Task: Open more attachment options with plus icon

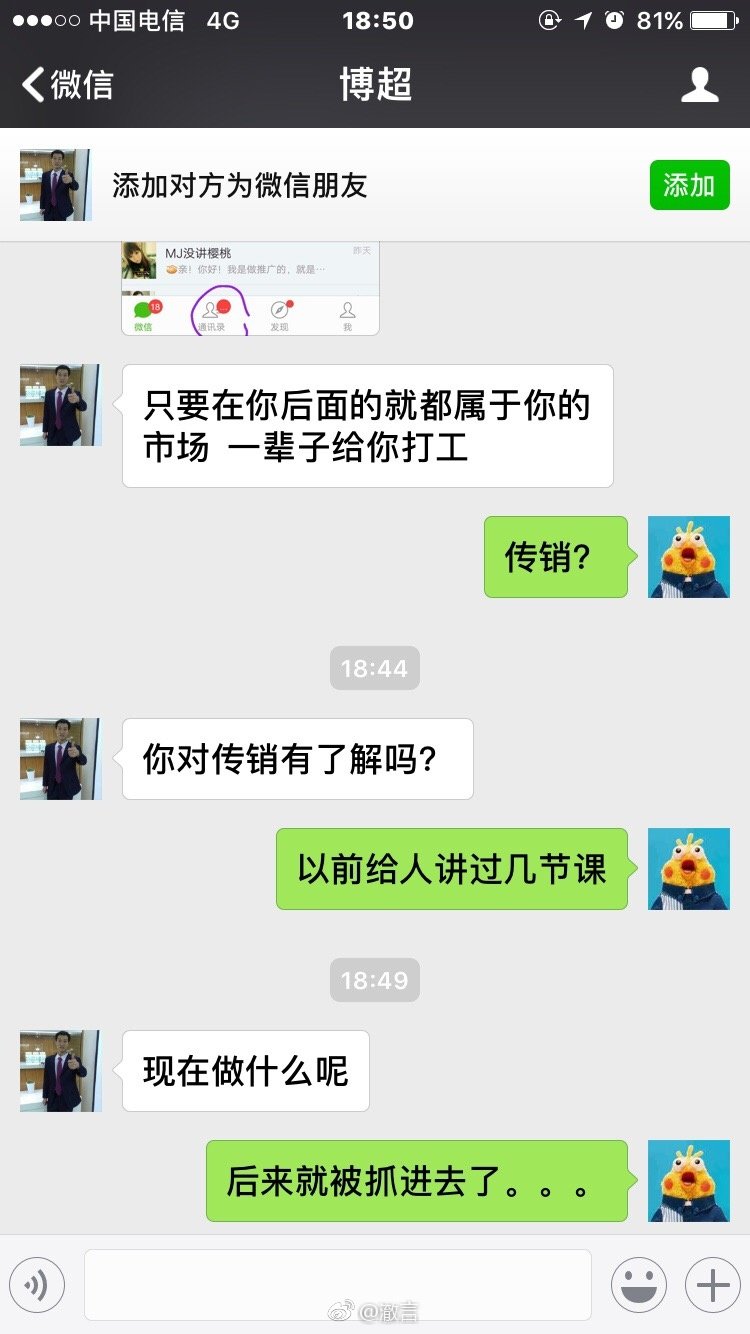Action: coord(711,1284)
